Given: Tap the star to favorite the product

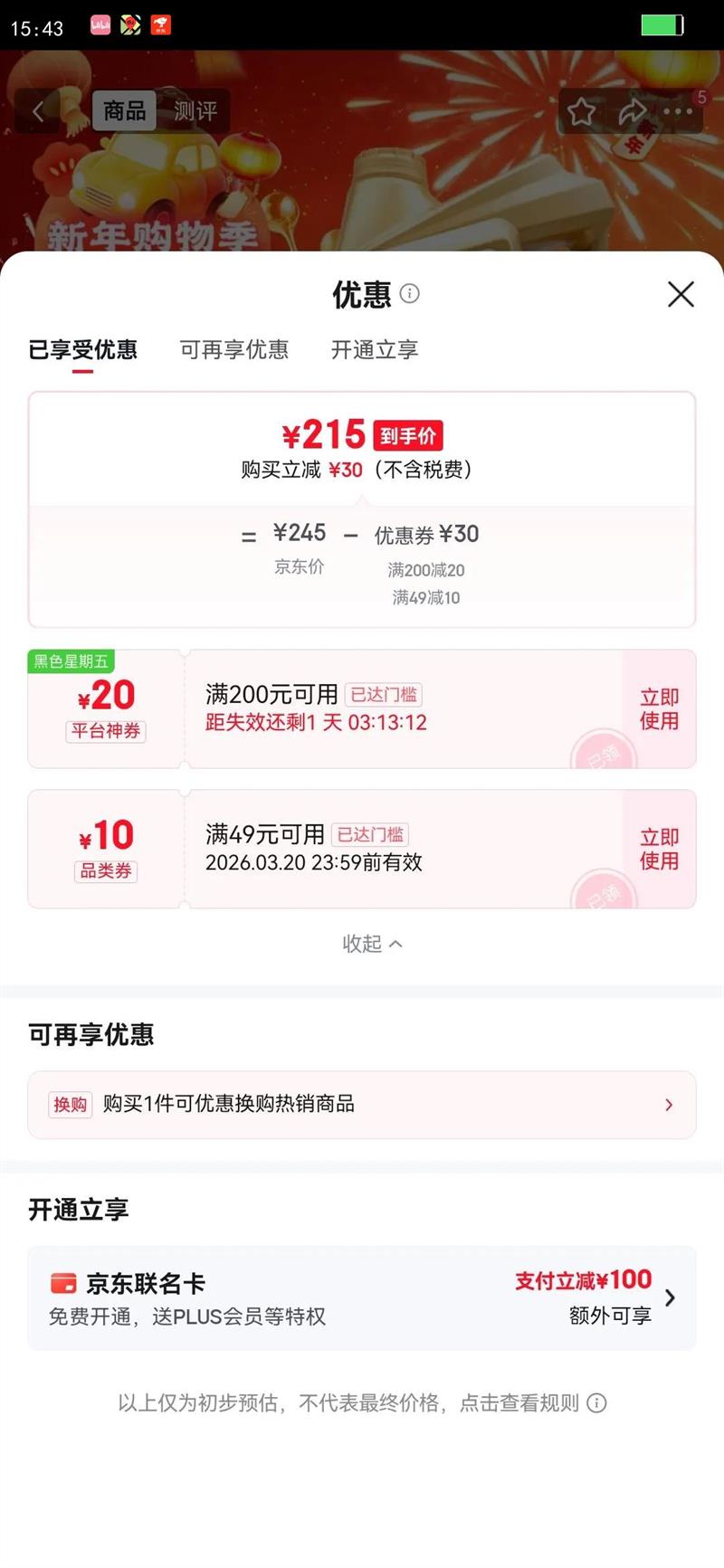Looking at the screenshot, I should point(582,110).
